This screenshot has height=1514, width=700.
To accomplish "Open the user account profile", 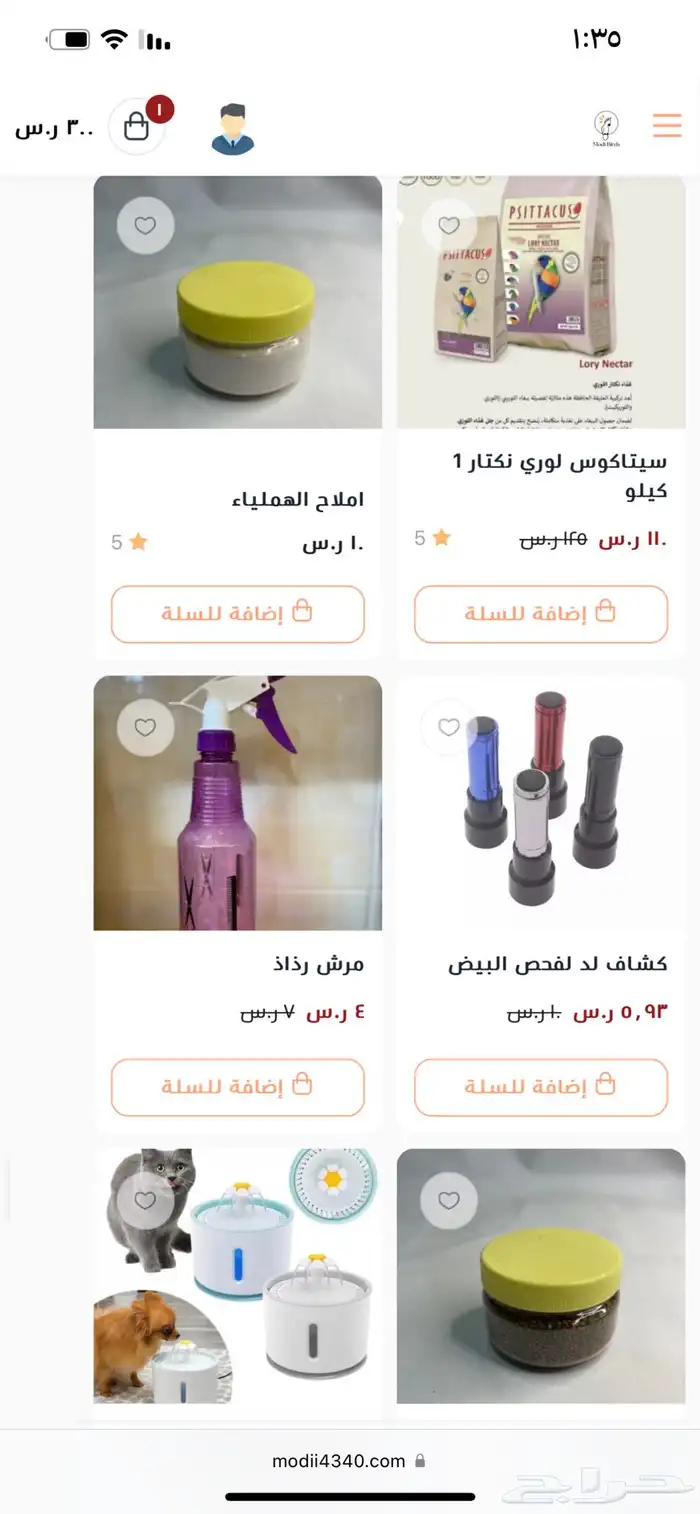I will pyautogui.click(x=233, y=129).
